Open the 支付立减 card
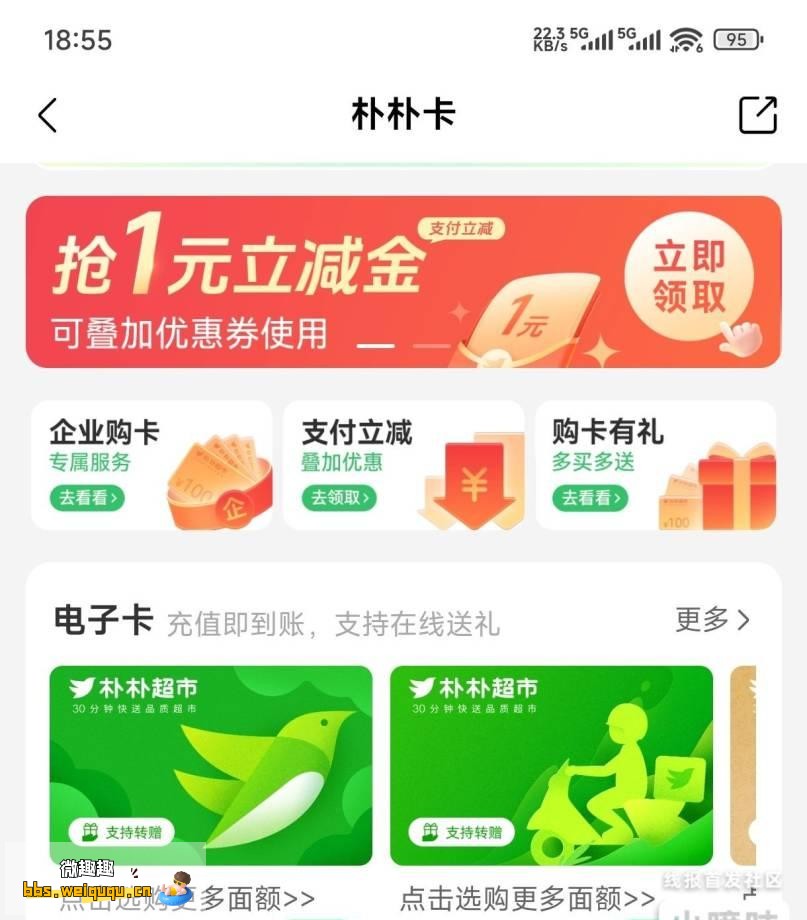The image size is (807, 920). 403,465
